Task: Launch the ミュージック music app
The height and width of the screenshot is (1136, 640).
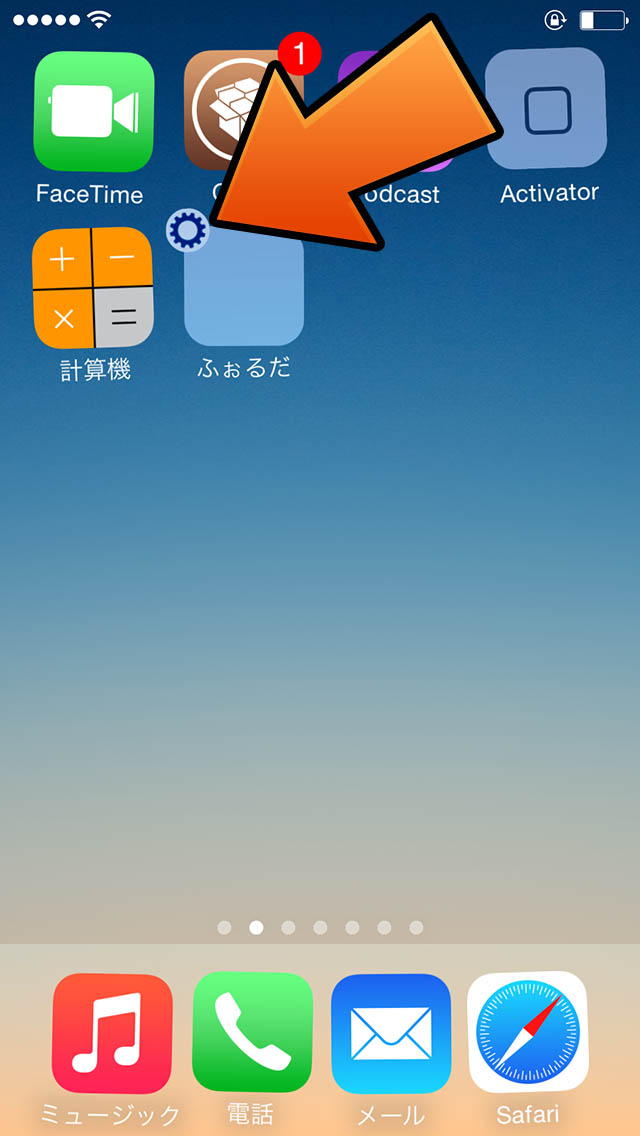Action: pos(112,1033)
